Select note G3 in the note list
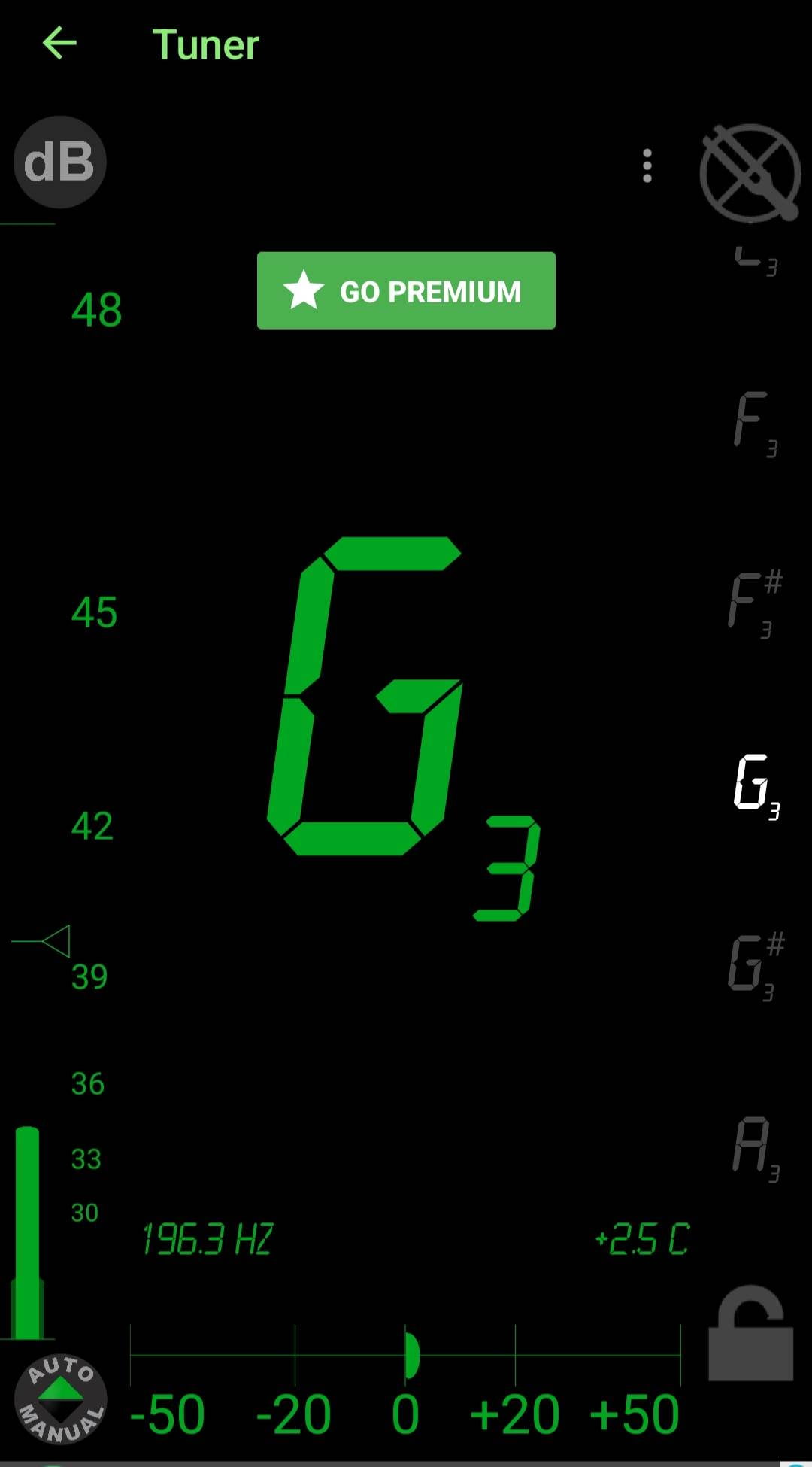The image size is (812, 1467). pos(756,785)
